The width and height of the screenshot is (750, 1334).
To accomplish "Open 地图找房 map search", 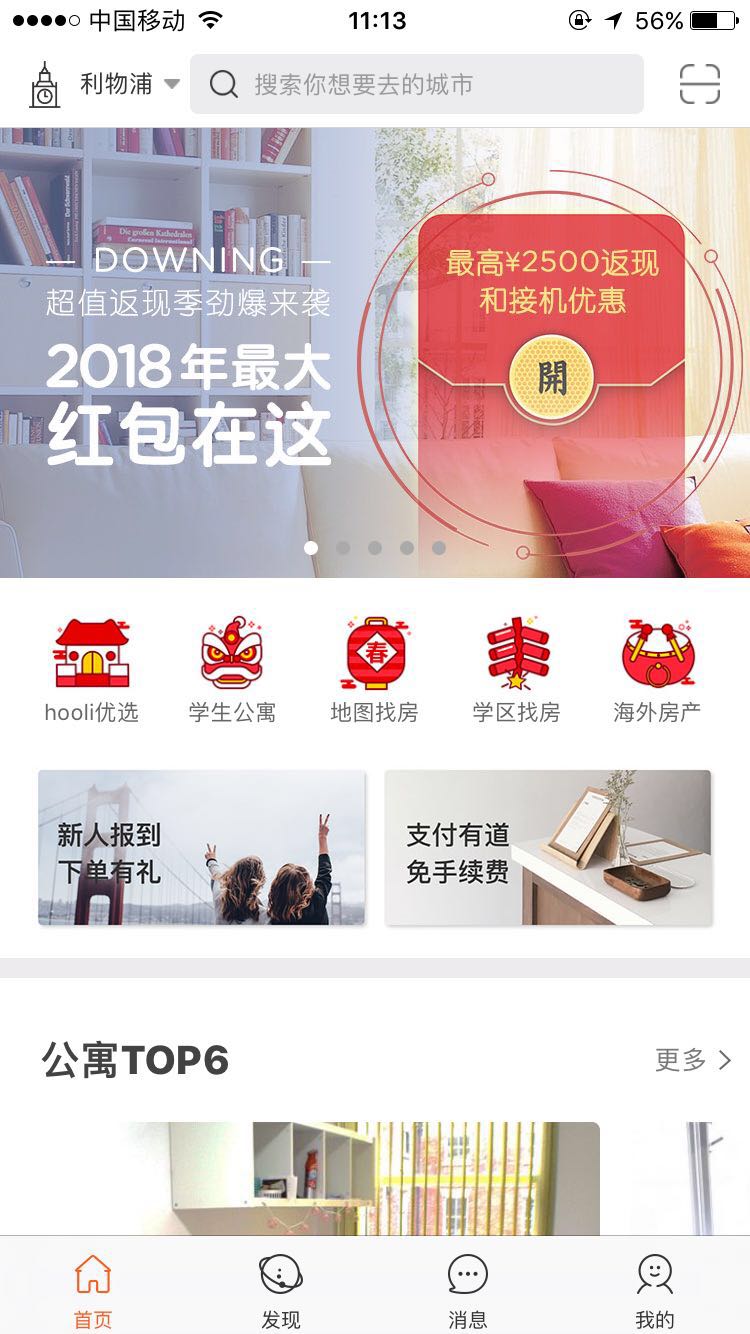I will pos(374,670).
